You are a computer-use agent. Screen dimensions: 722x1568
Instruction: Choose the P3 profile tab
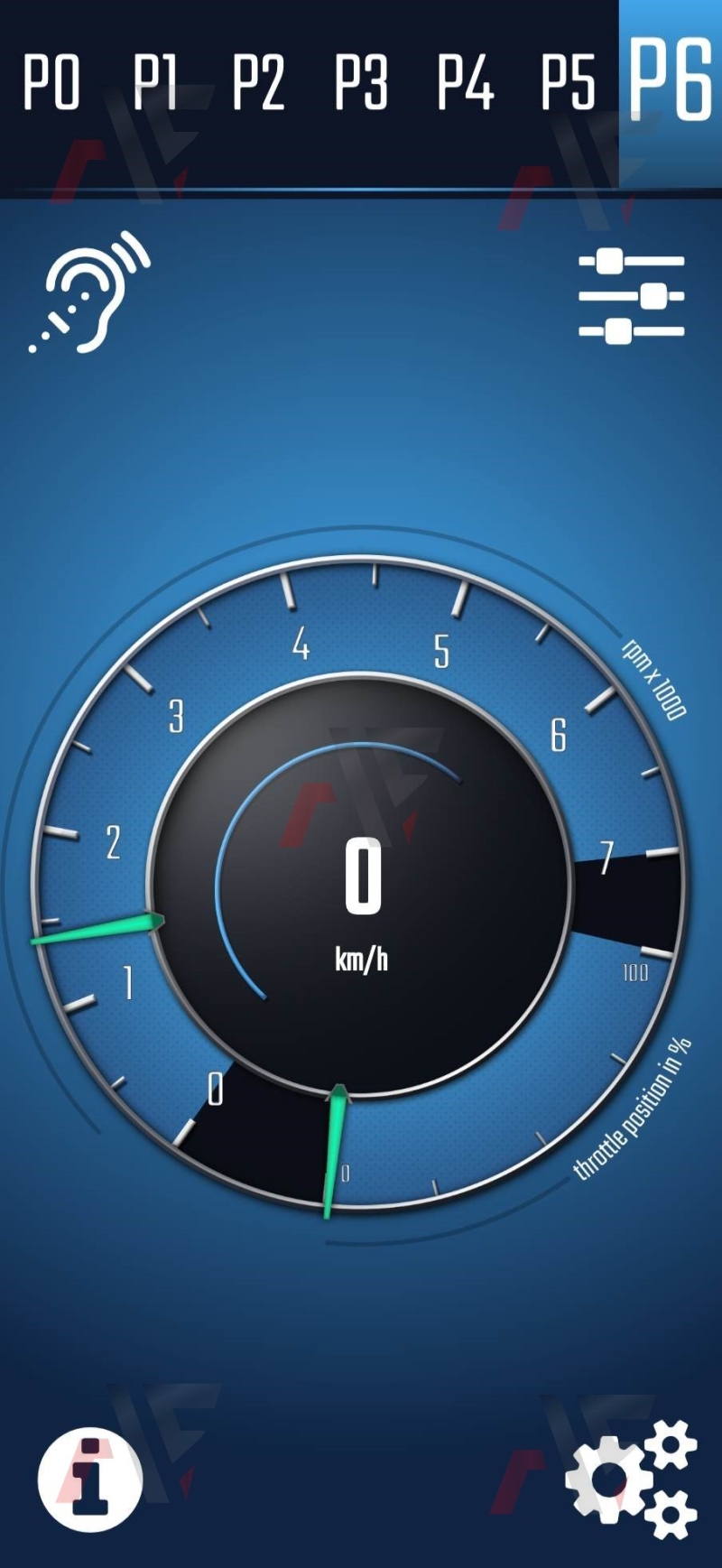coord(361,83)
